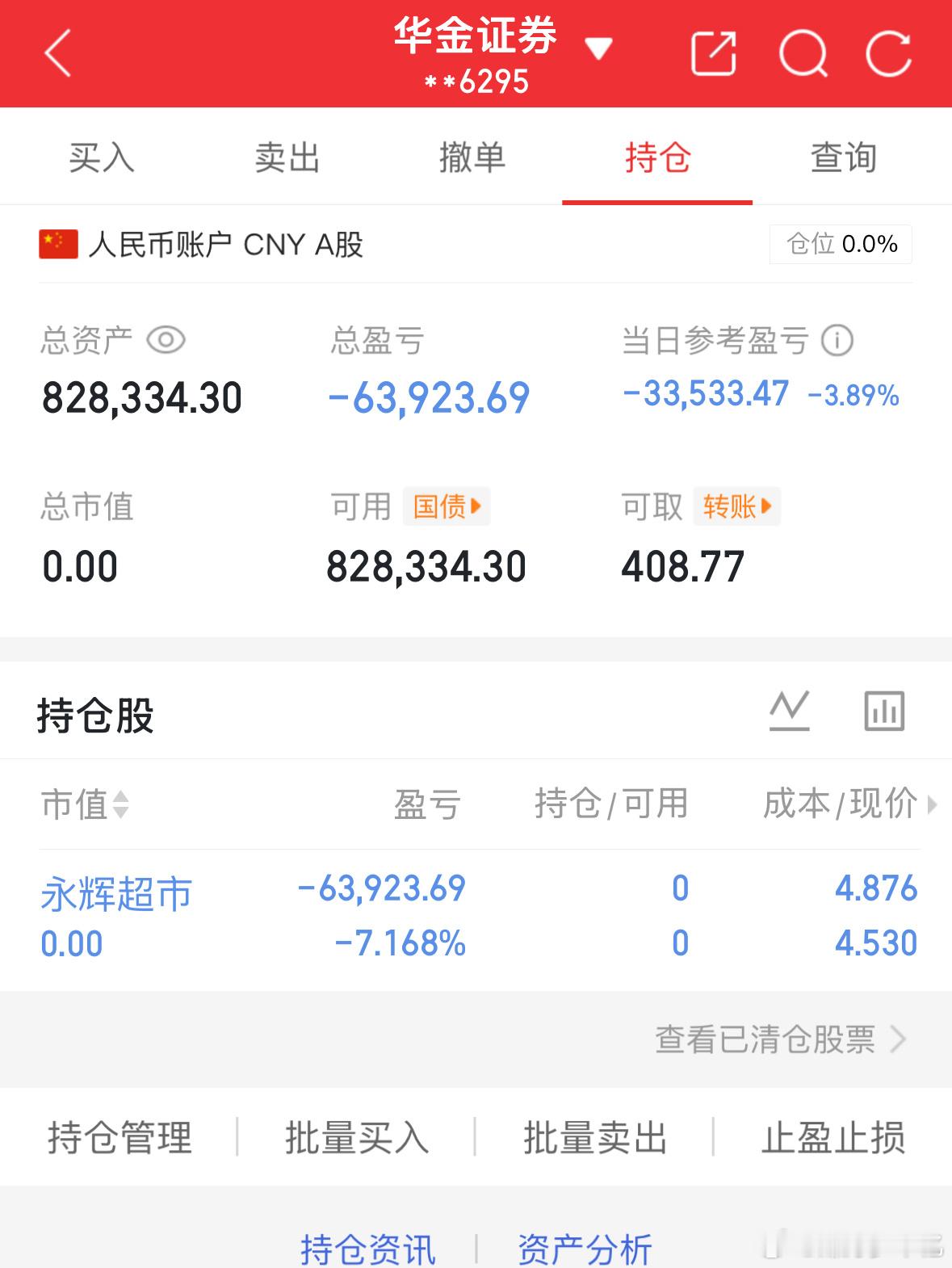Open the account switcher dropdown beside 华金证券
This screenshot has width=952, height=1268.
click(601, 48)
